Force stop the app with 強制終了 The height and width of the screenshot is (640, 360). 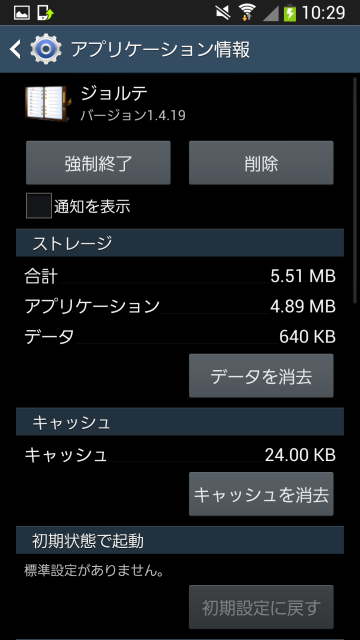pos(98,163)
